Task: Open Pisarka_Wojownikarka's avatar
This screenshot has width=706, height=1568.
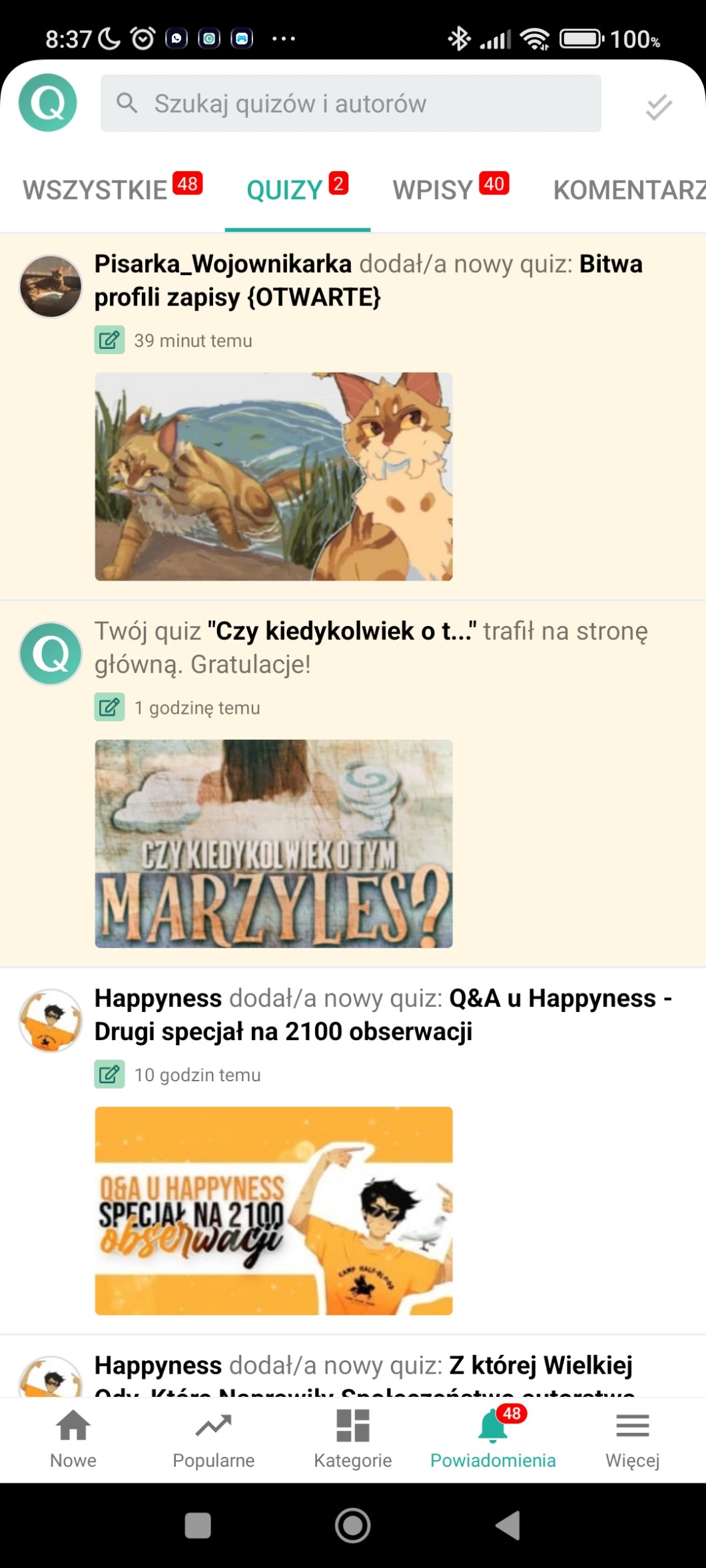Action: [x=51, y=286]
